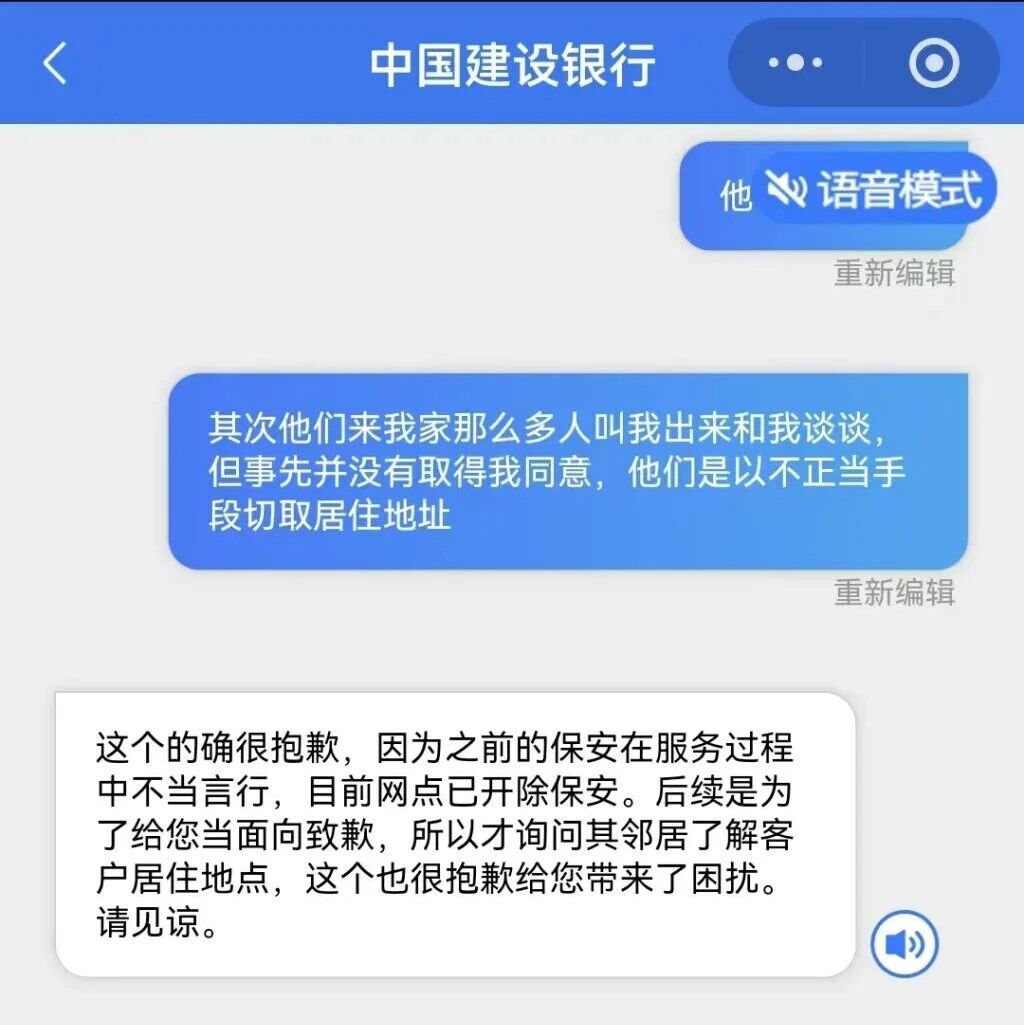Screen dimensions: 1024x1025
Task: Toggle the 语音模式 voice mode button
Action: [x=875, y=189]
